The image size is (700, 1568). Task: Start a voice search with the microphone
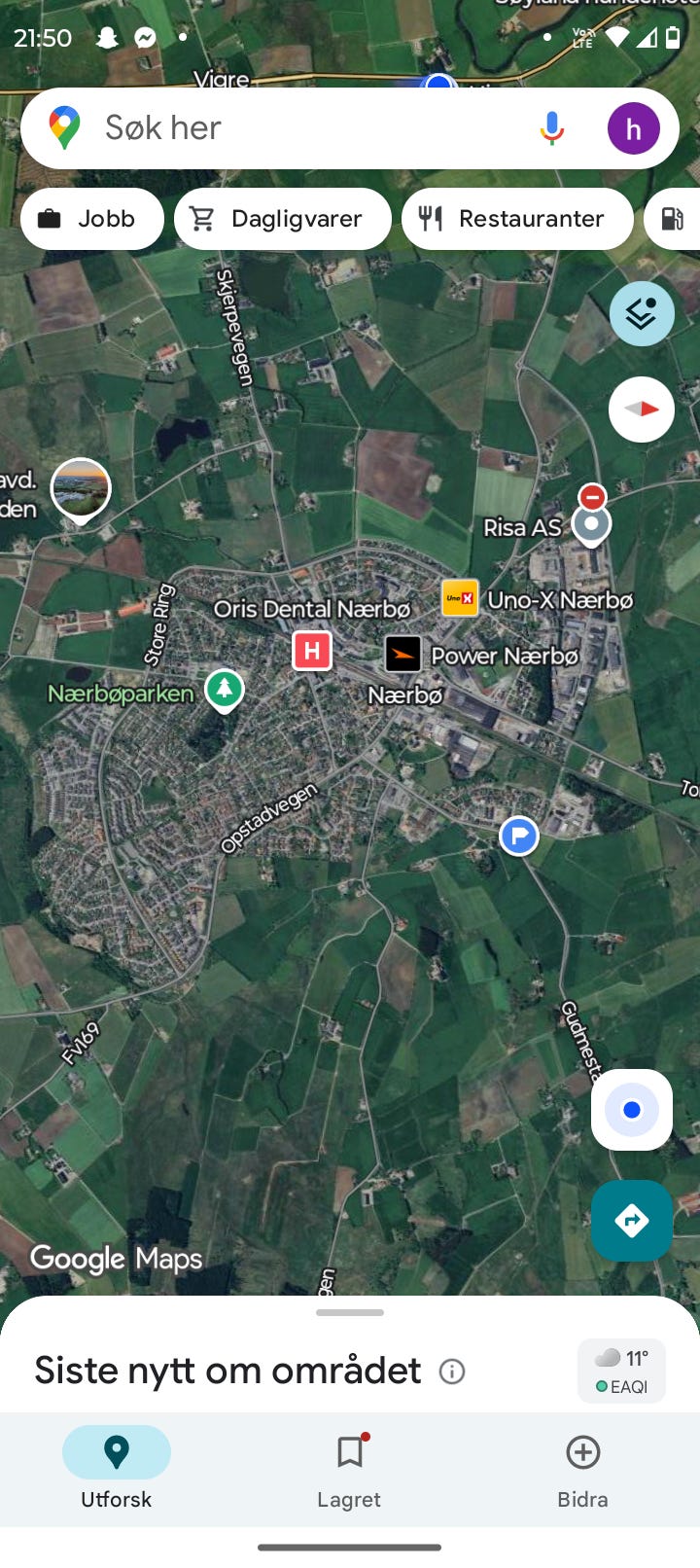[x=551, y=127]
